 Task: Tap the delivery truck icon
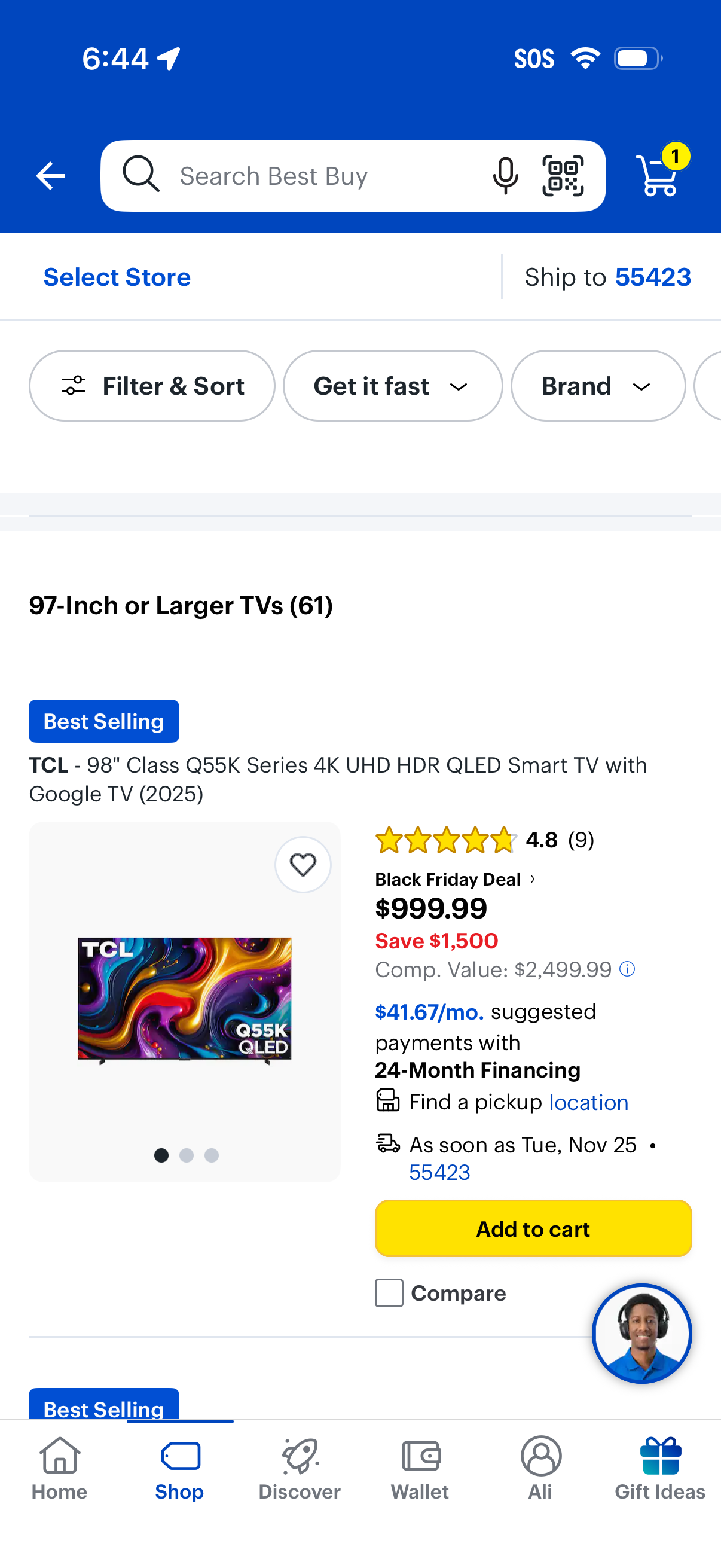(388, 1144)
